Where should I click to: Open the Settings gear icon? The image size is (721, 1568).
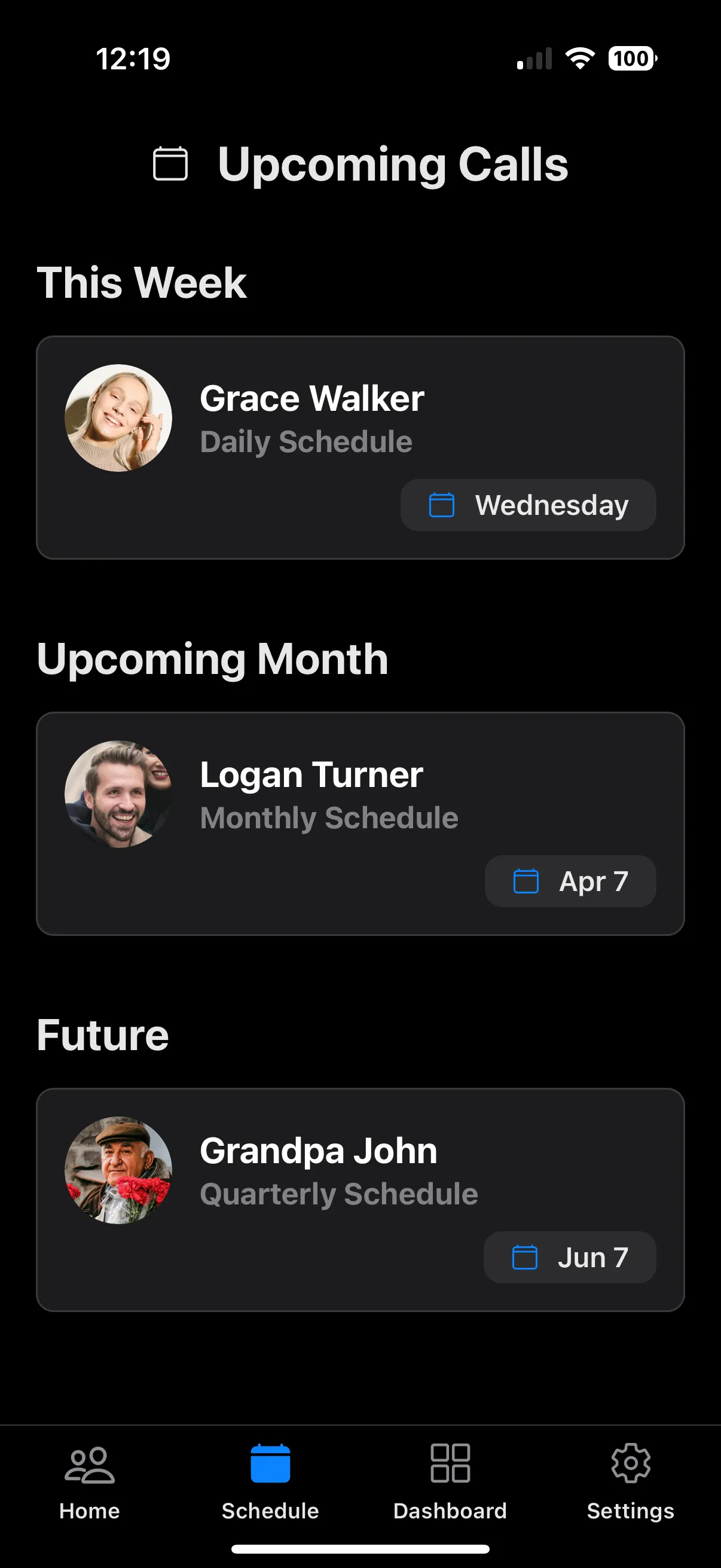(x=630, y=1465)
